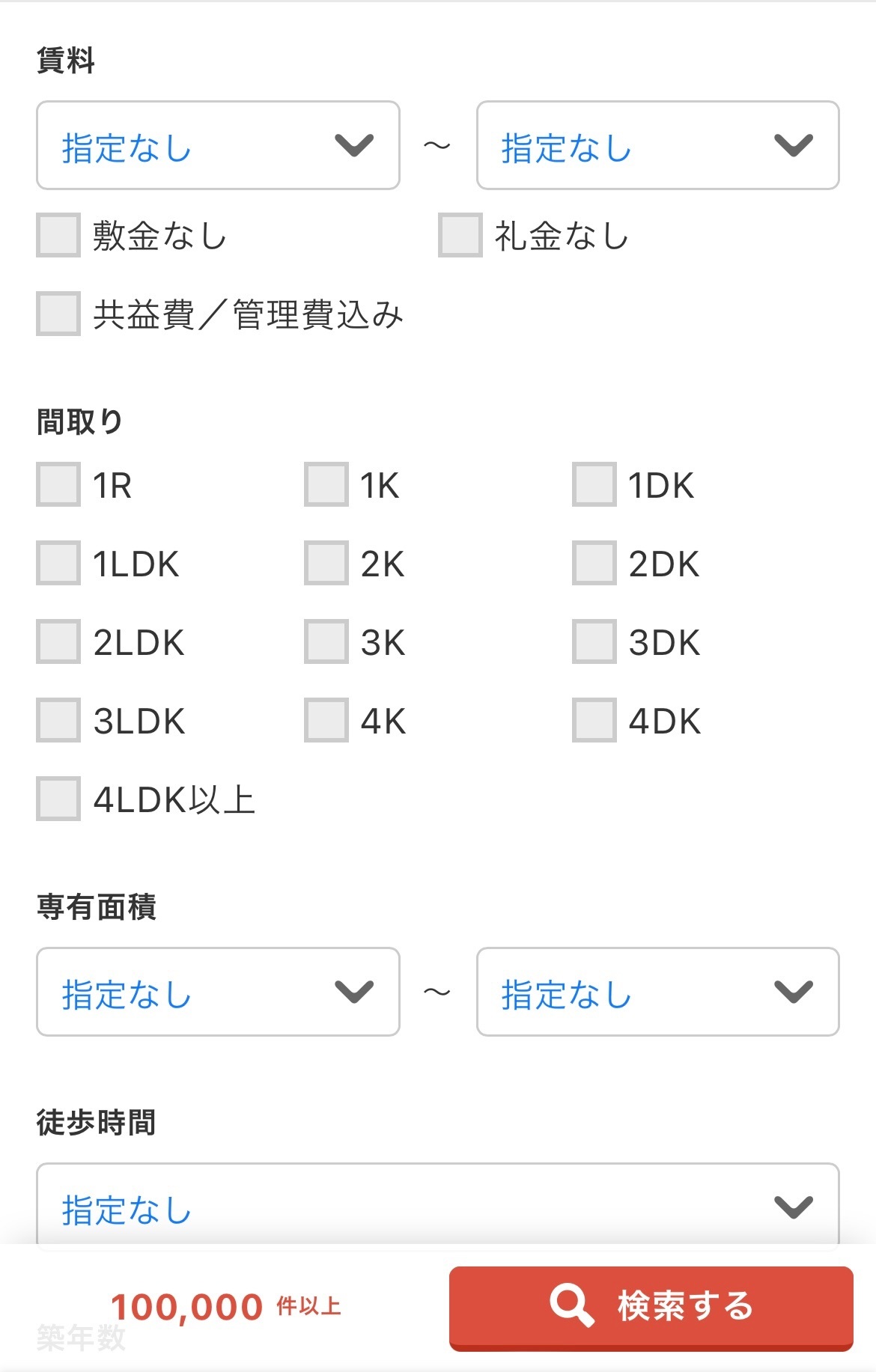Tick the 3LDK checkbox

coord(58,720)
